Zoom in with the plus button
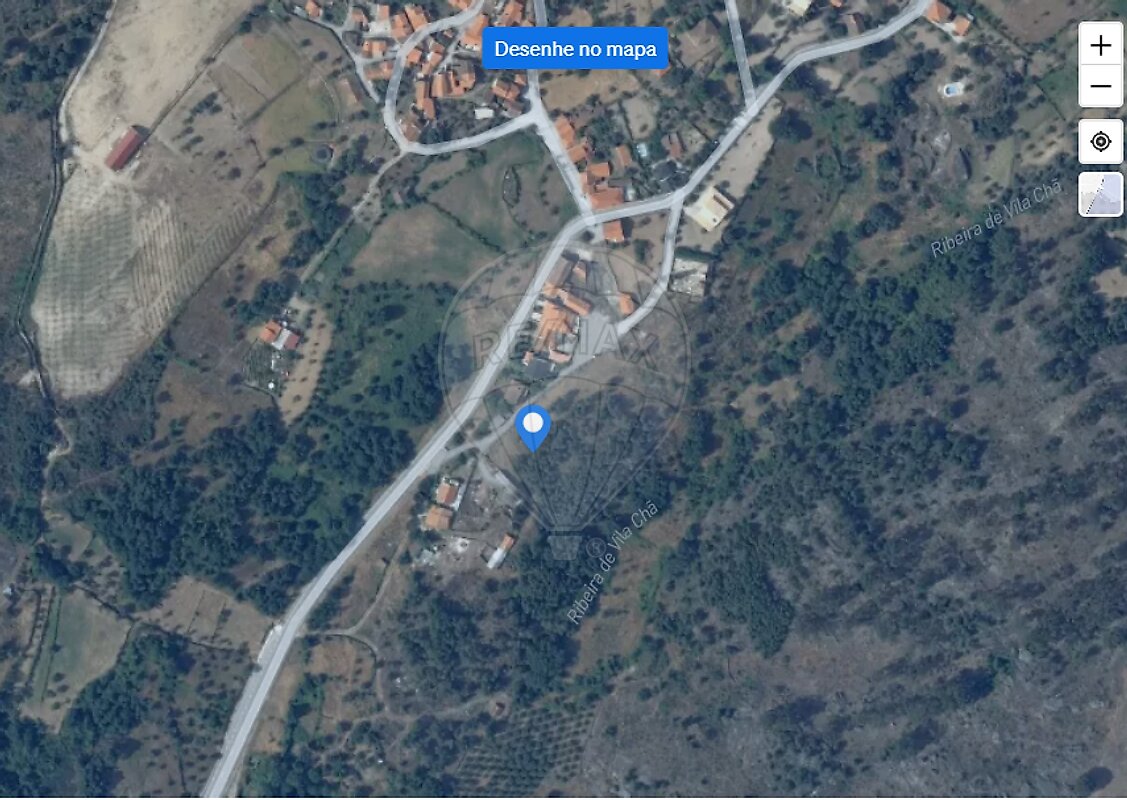The image size is (1127, 800). pos(1100,45)
